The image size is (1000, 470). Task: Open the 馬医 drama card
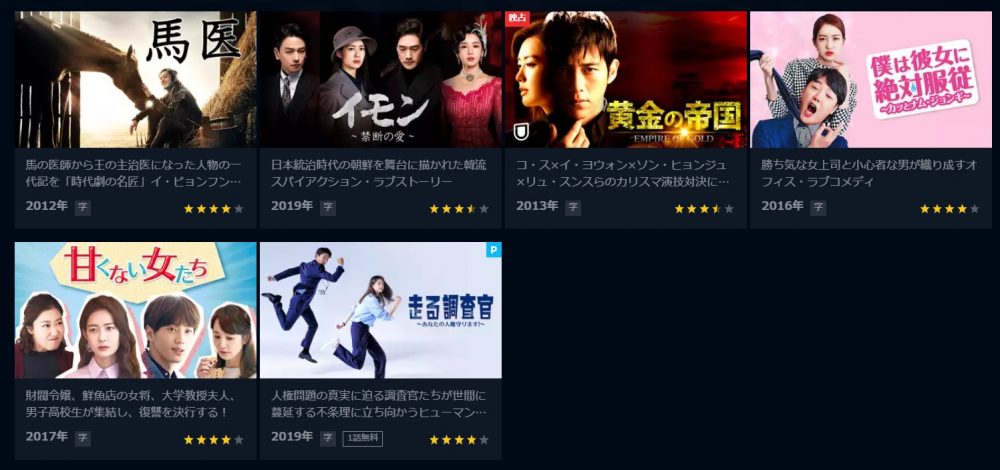click(x=135, y=80)
